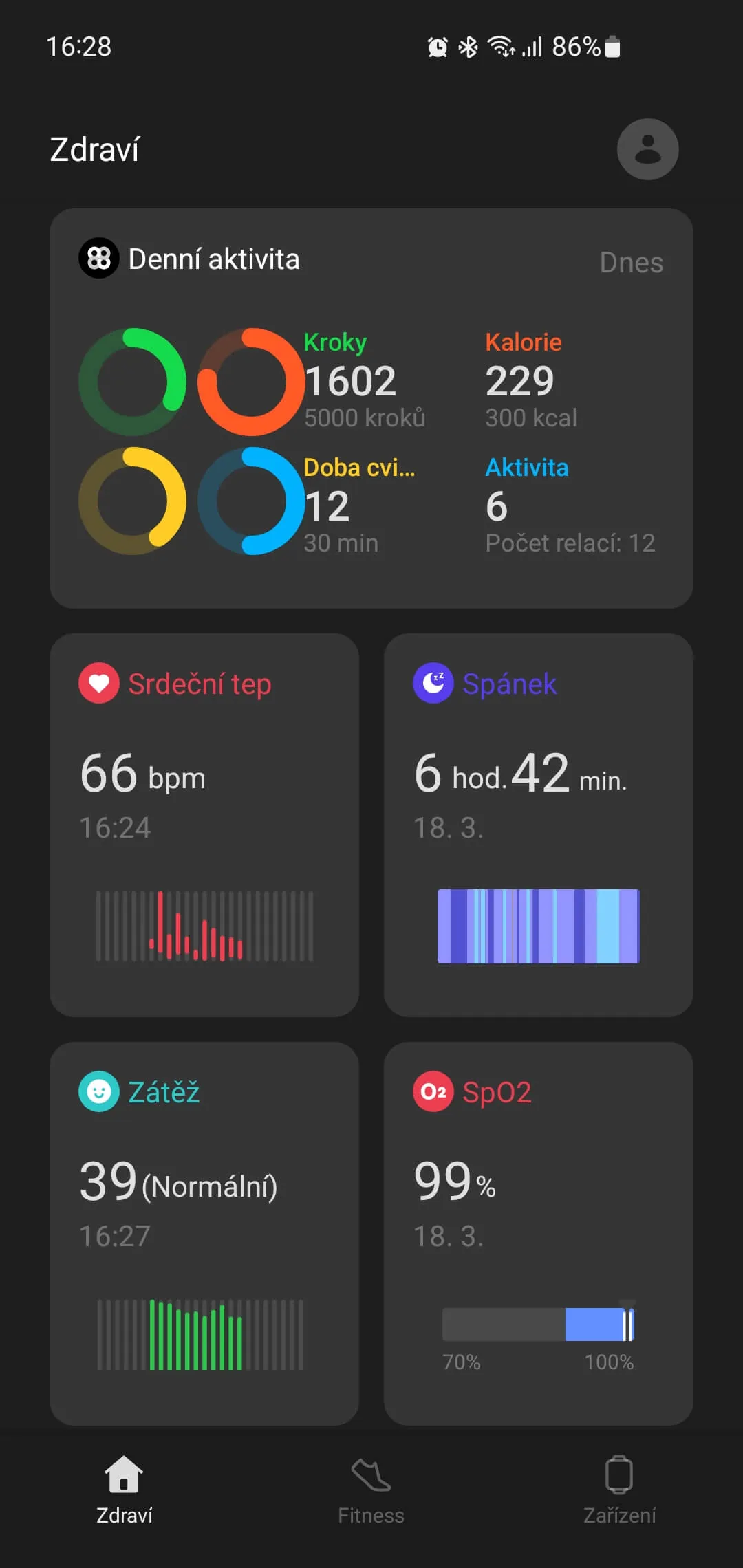This screenshot has width=743, height=1568.
Task: Switch to the Fitness tab
Action: click(371, 1490)
